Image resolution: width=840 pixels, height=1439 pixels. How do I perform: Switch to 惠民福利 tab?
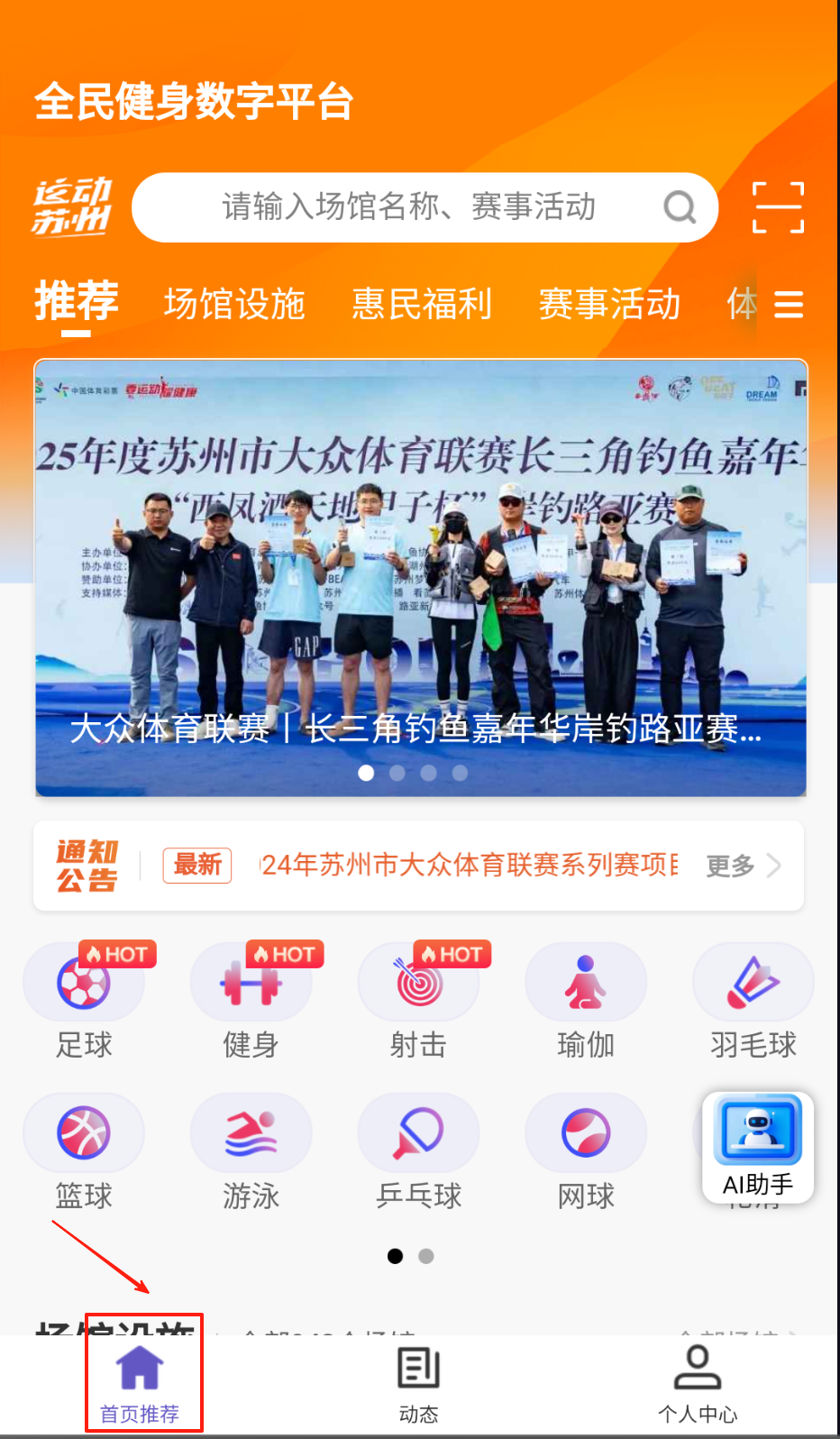[x=421, y=305]
